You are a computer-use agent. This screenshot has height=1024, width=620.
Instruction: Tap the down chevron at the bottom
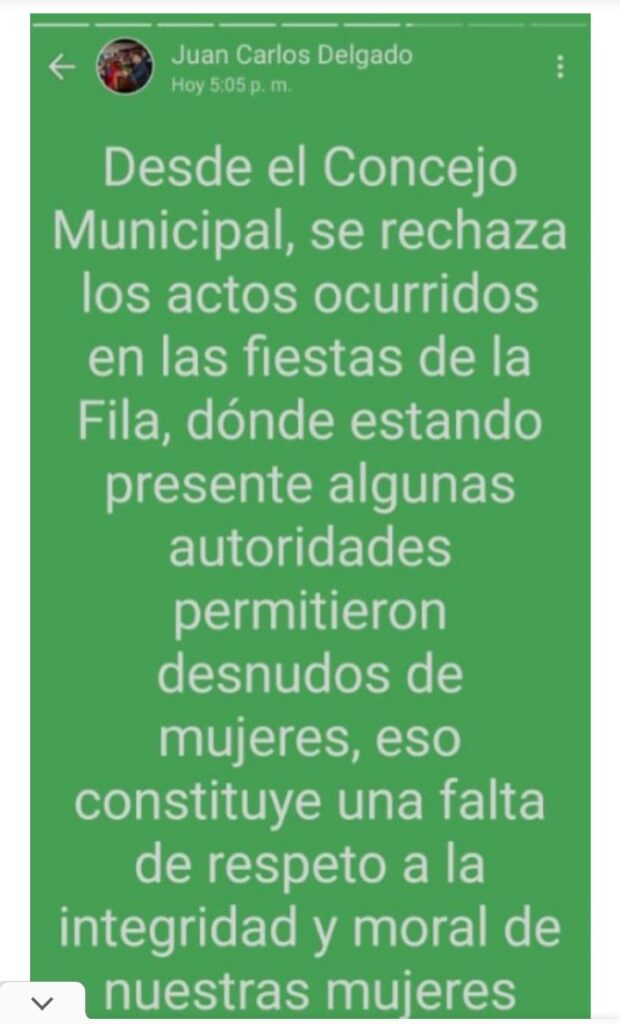(42, 1002)
